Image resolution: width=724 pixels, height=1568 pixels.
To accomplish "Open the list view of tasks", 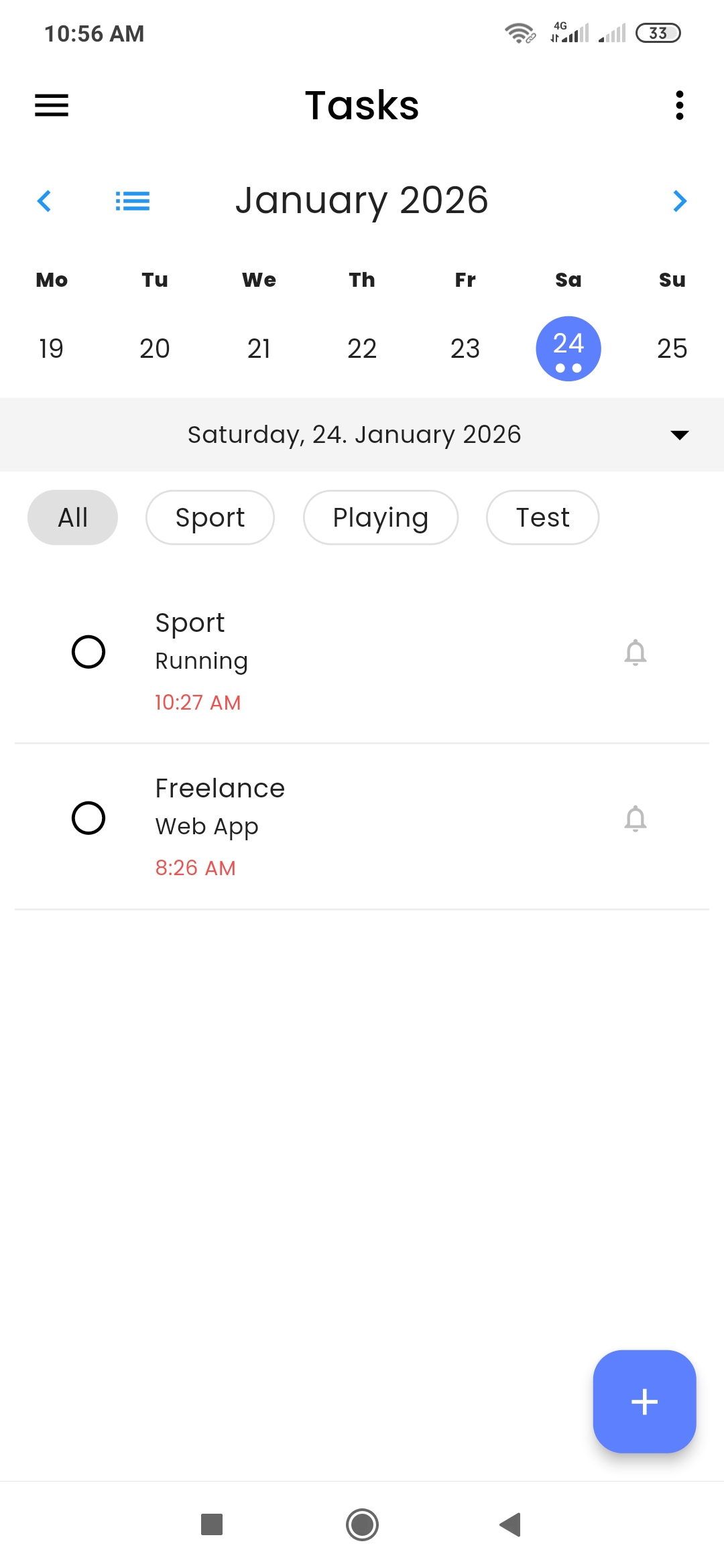I will (132, 201).
